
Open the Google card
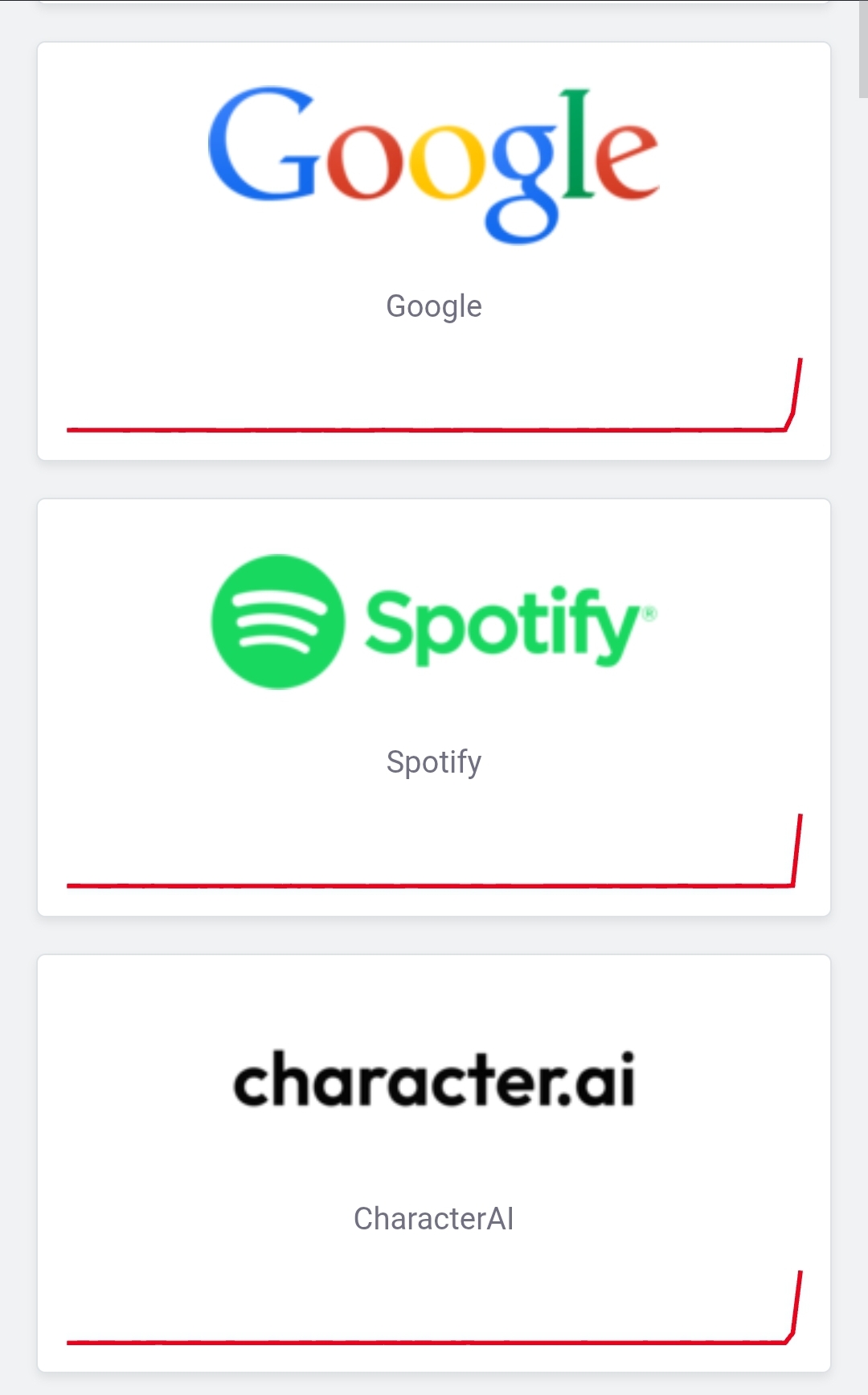pos(434,251)
